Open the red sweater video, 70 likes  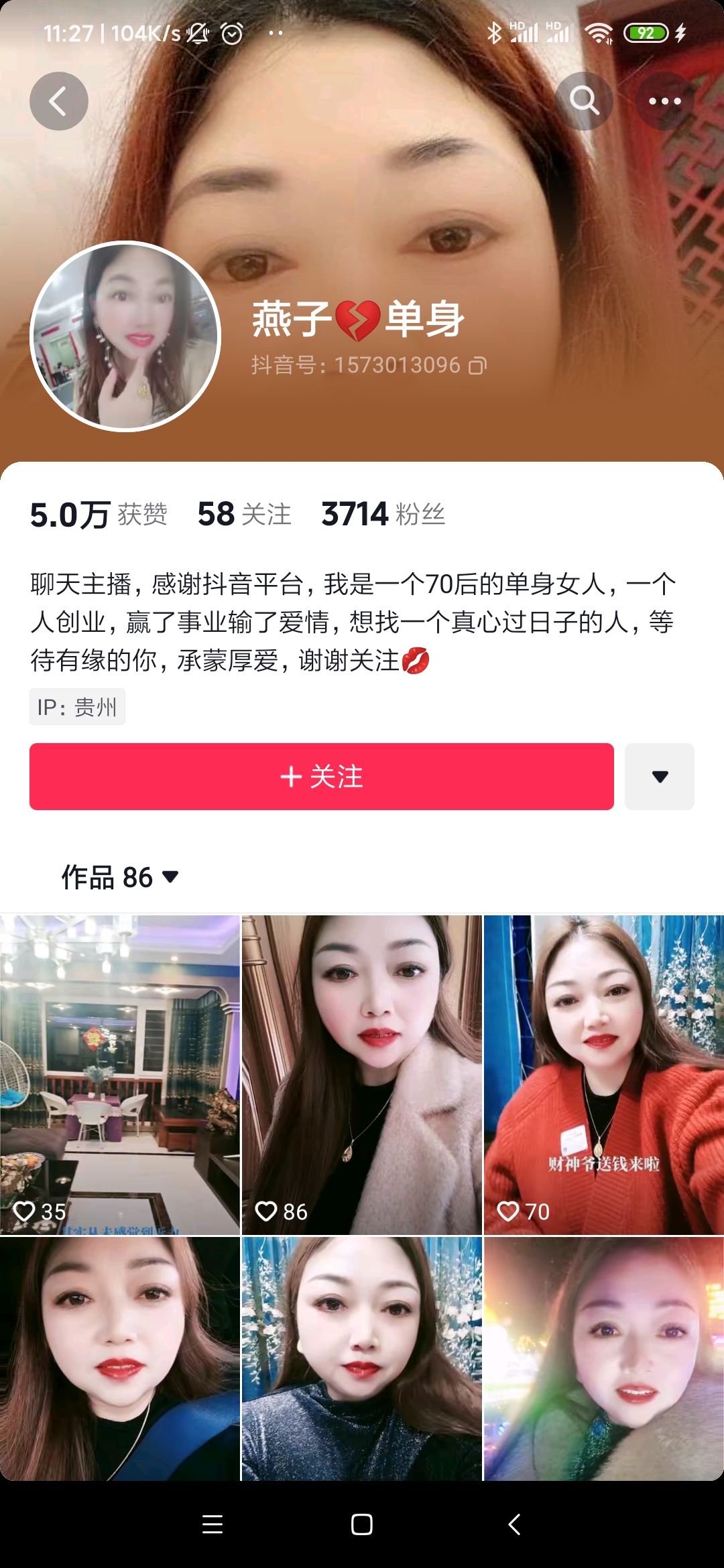(603, 1075)
